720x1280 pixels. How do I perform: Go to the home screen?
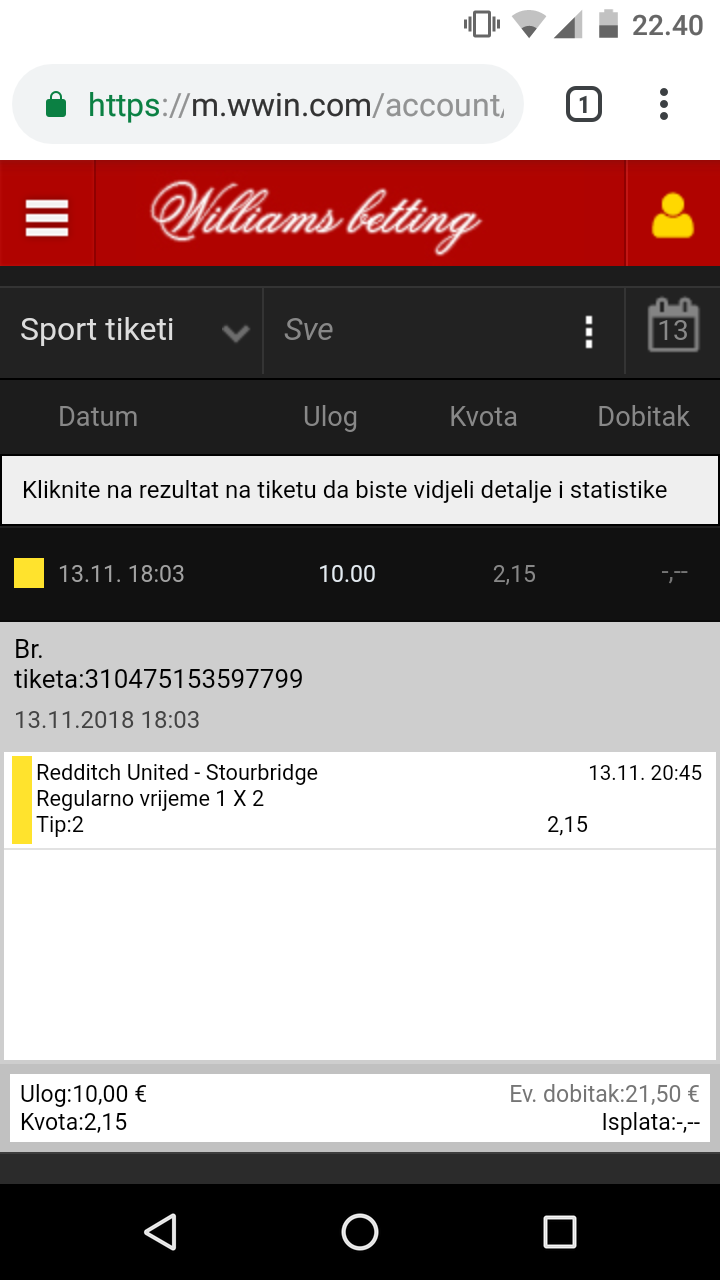(x=360, y=1232)
